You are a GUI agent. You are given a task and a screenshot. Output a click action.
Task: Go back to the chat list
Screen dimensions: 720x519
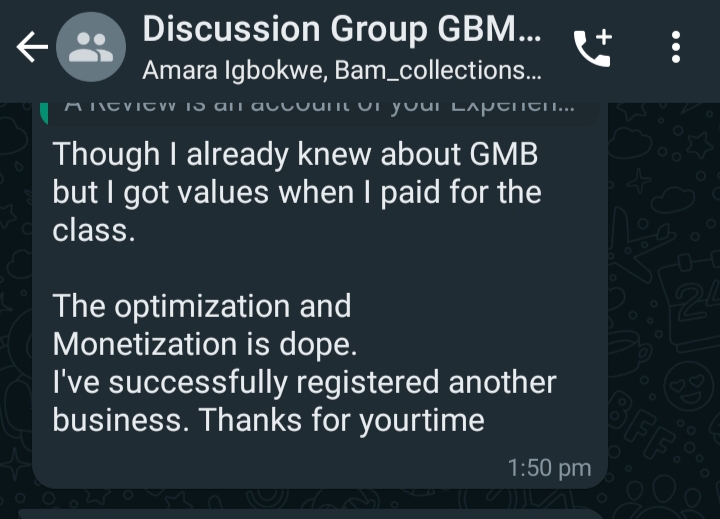(32, 47)
